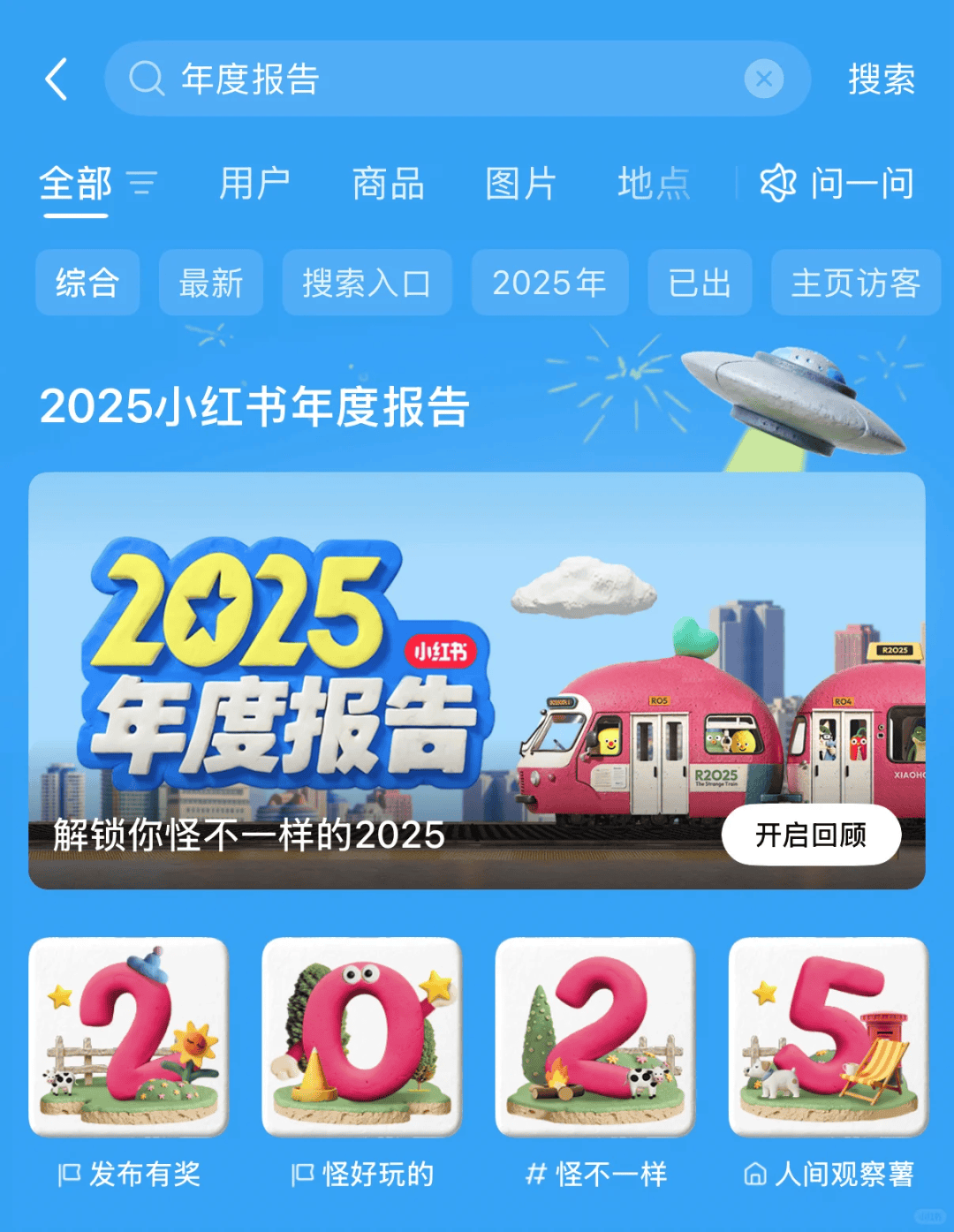
Task: Select the 综合 sort chip
Action: (x=87, y=283)
